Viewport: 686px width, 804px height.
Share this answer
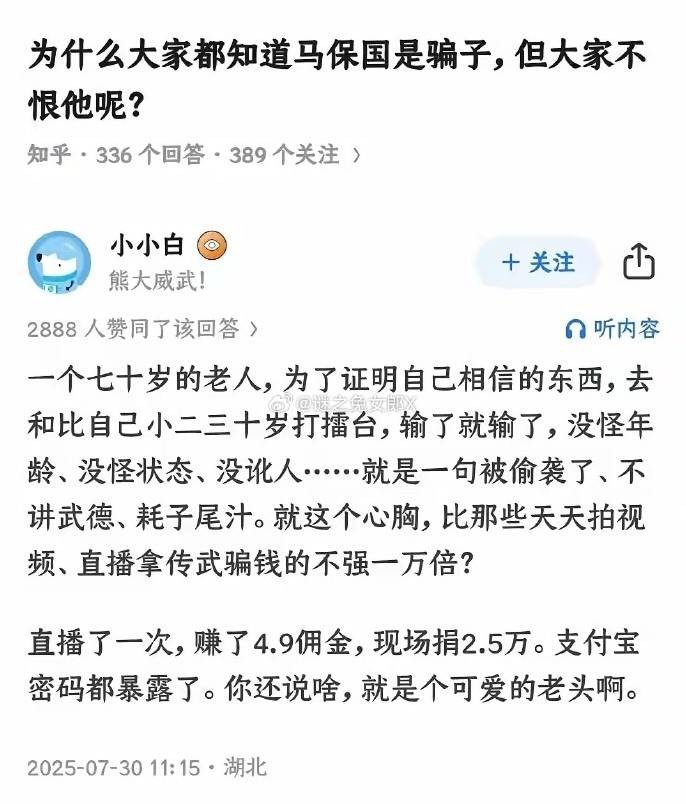638,263
